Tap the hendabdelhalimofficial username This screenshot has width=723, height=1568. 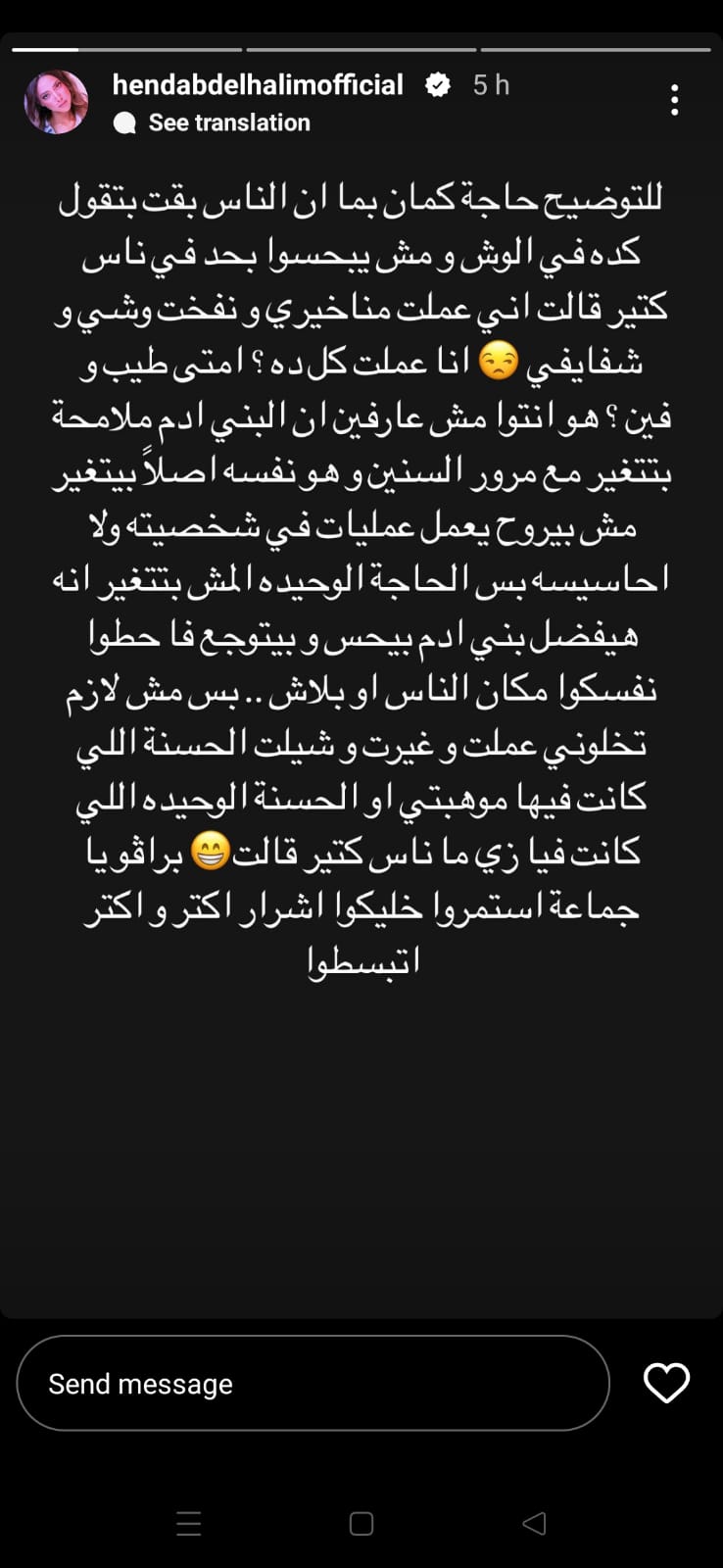258,85
